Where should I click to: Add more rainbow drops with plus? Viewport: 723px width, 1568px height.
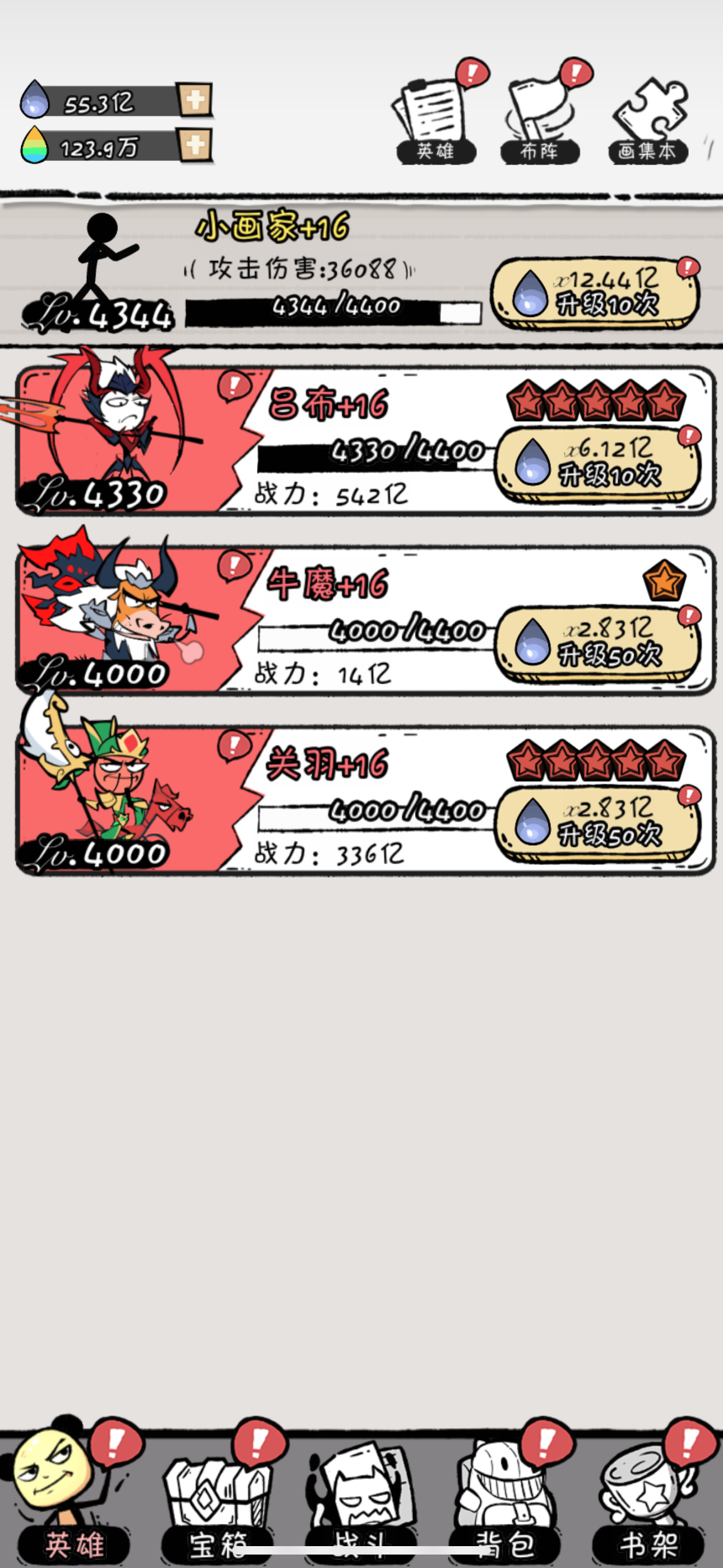pyautogui.click(x=194, y=145)
